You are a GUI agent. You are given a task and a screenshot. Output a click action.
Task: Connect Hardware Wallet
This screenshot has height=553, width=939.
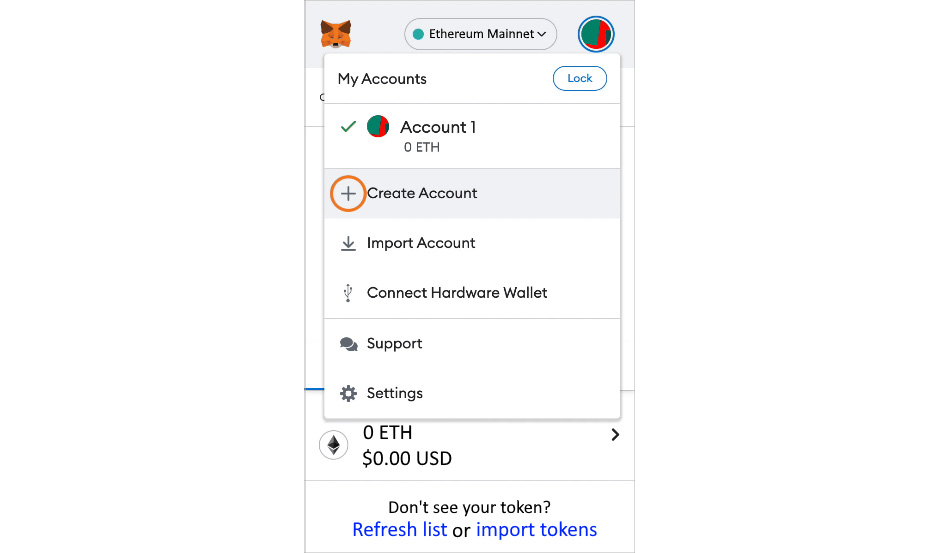(456, 293)
